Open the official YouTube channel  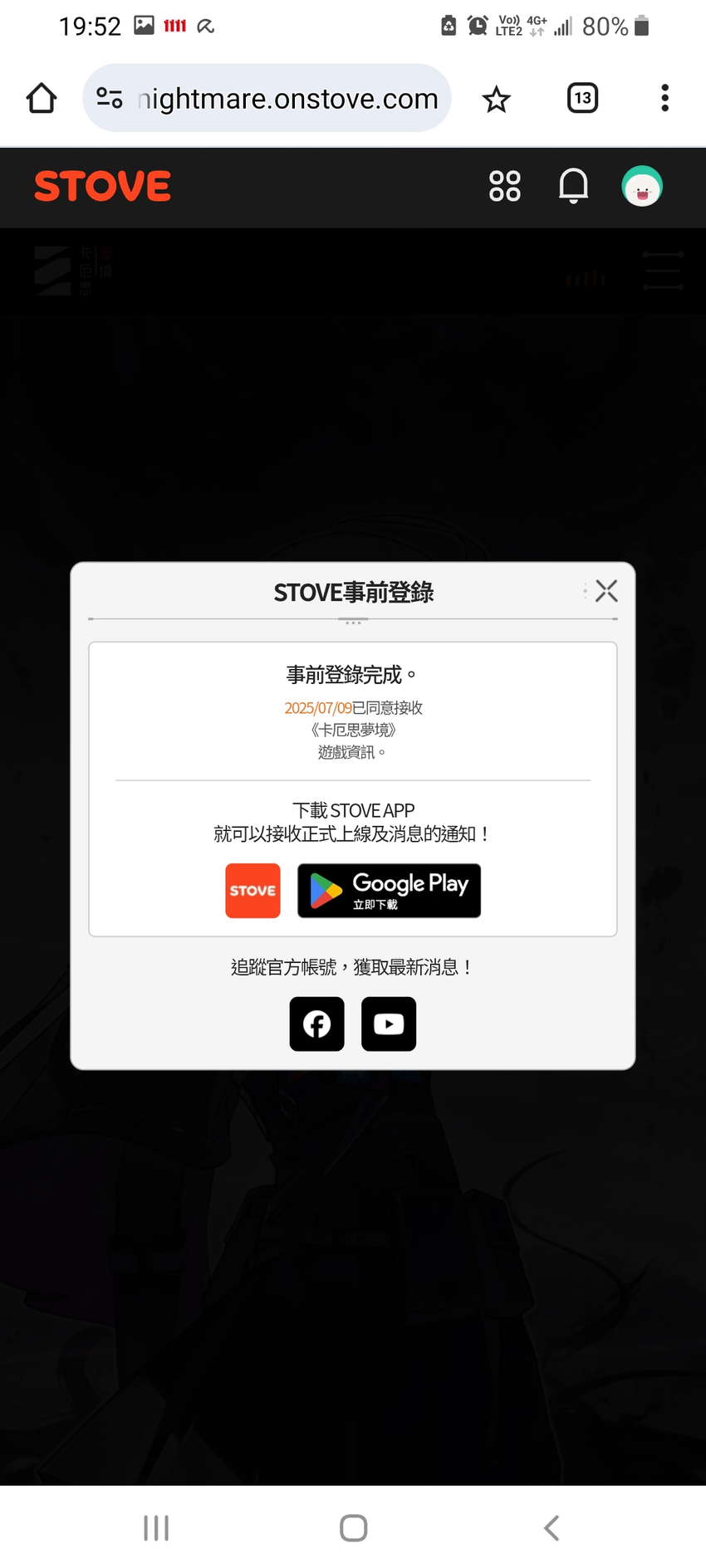click(389, 1024)
